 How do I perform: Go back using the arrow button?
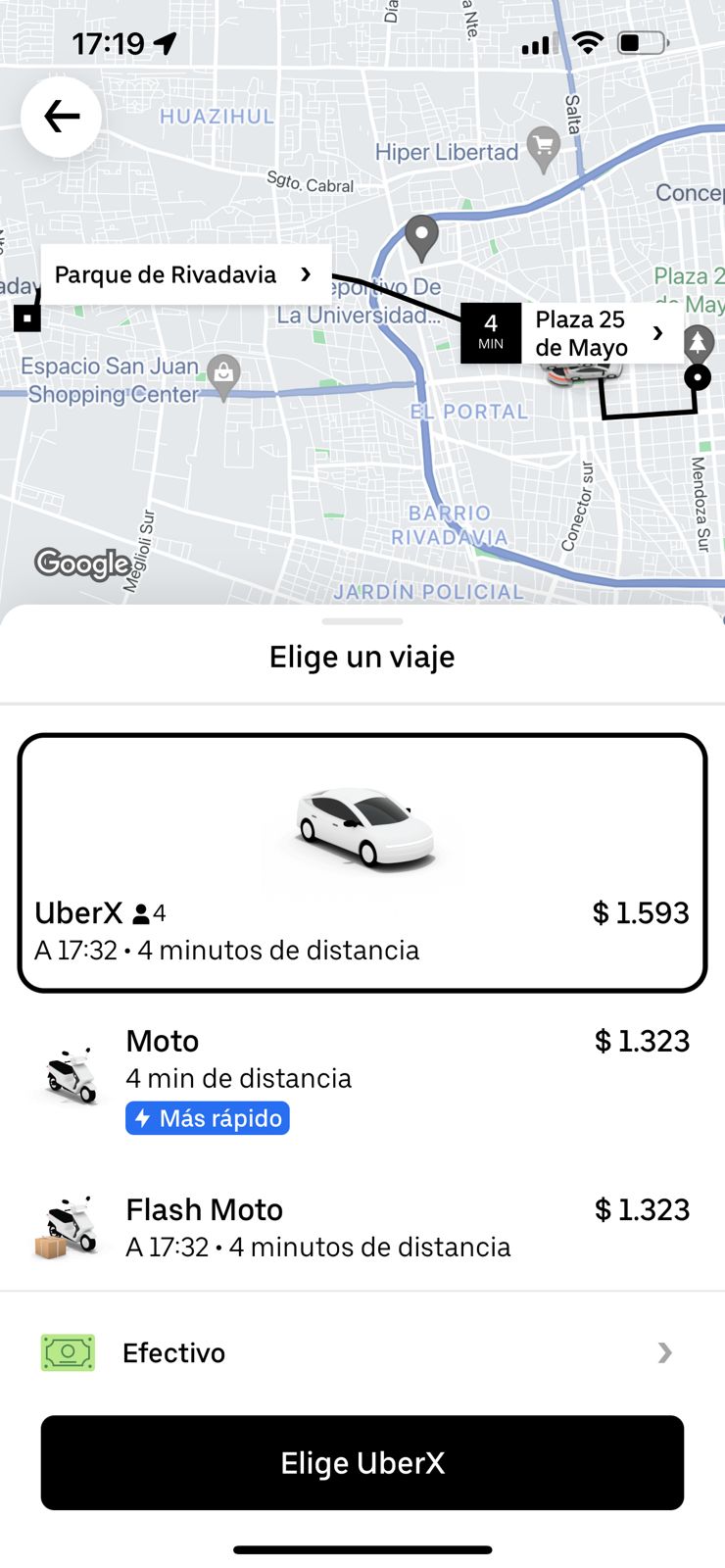tap(61, 118)
